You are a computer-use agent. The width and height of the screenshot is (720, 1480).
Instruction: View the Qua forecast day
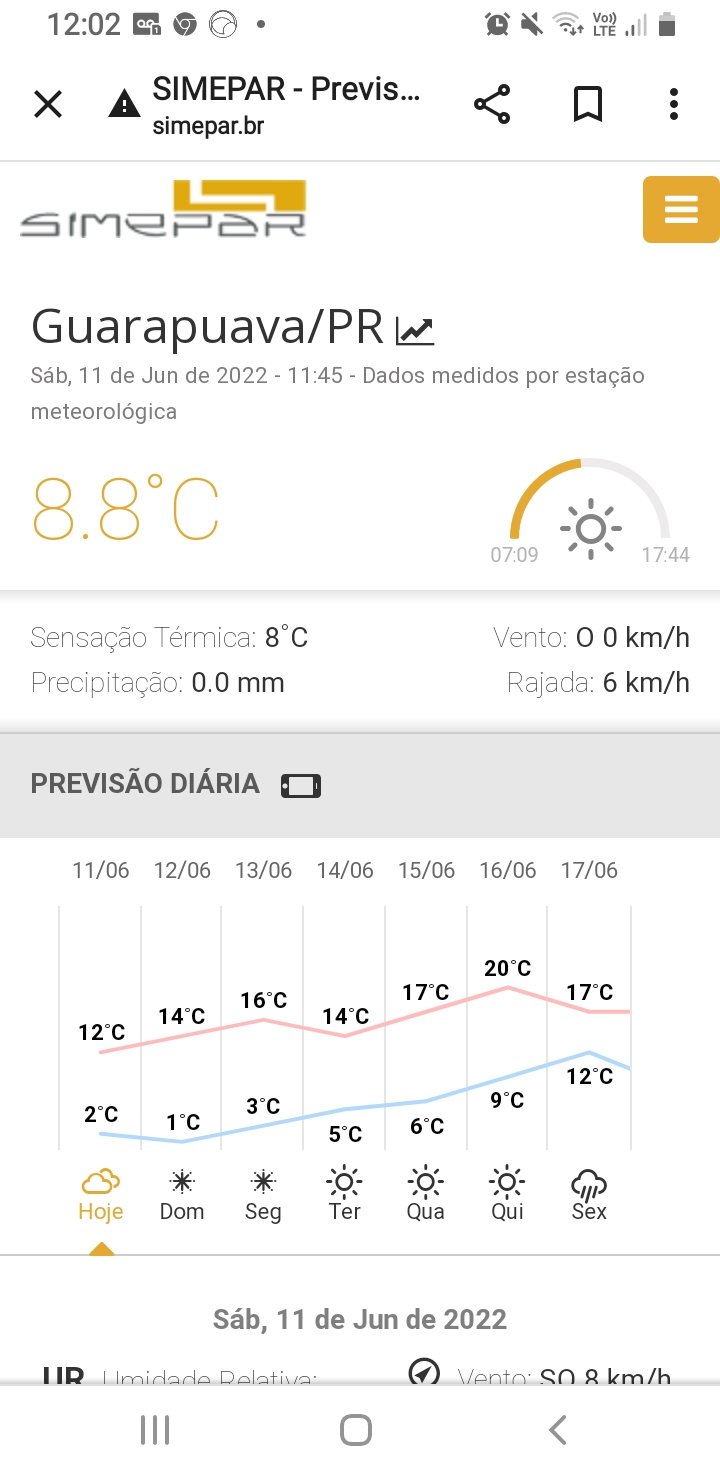point(426,1196)
